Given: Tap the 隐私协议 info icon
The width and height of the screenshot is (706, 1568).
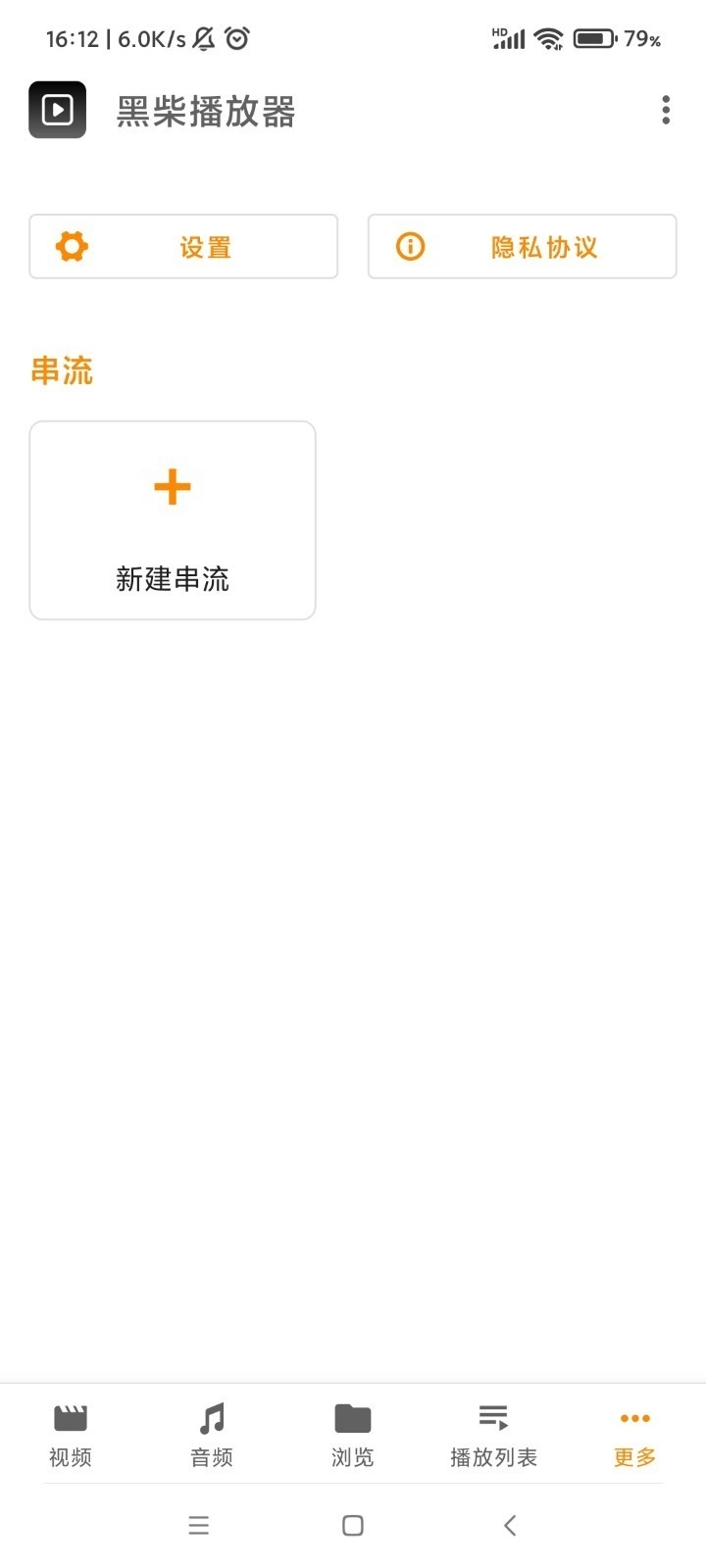Looking at the screenshot, I should click(x=410, y=246).
